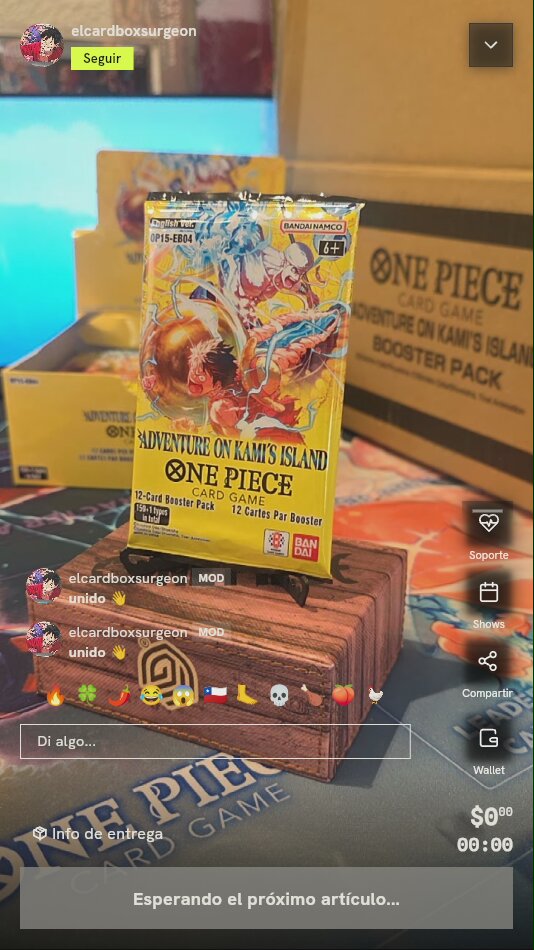Viewport: 534px width, 950px height.
Task: Send the foot emoji reaction
Action: click(x=247, y=696)
